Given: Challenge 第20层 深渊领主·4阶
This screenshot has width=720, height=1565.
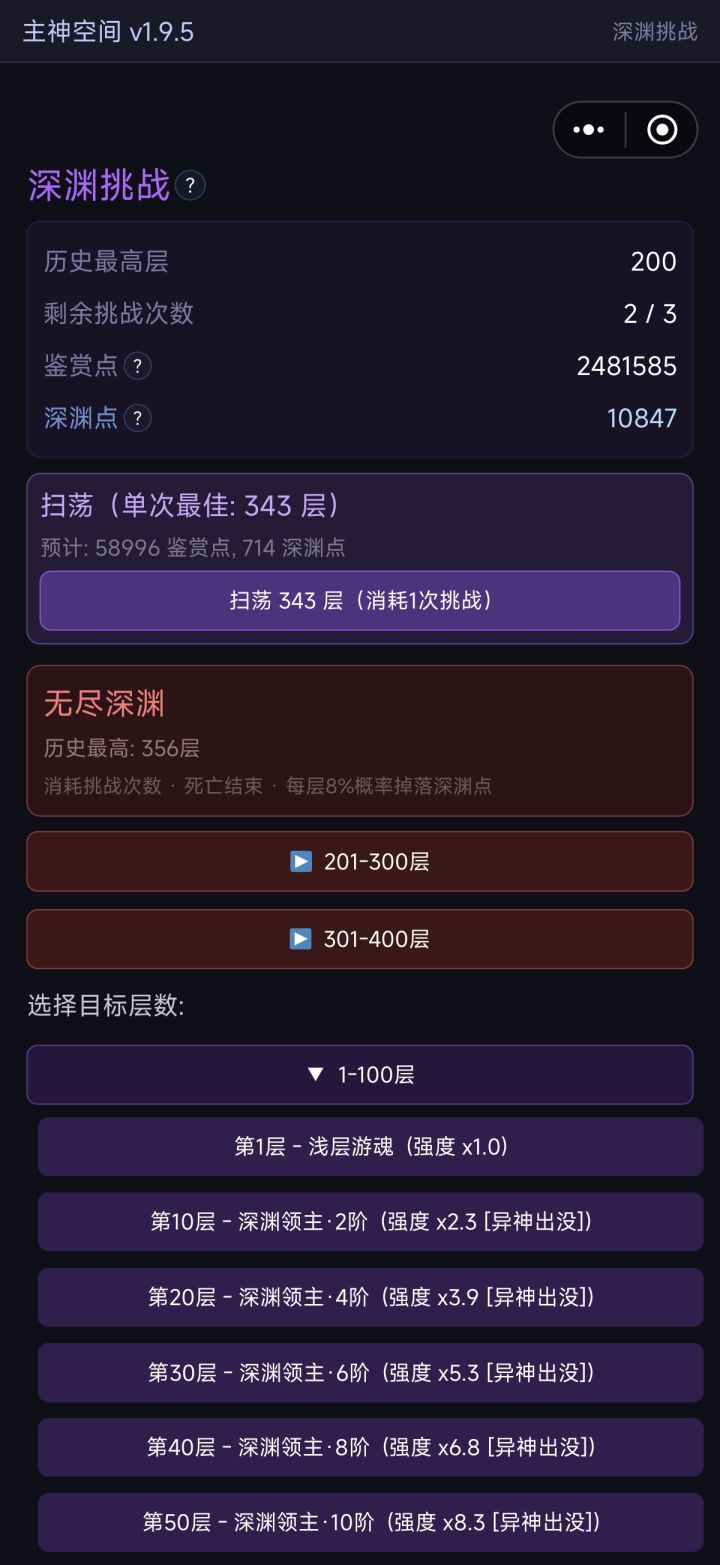Looking at the screenshot, I should coord(360,1296).
